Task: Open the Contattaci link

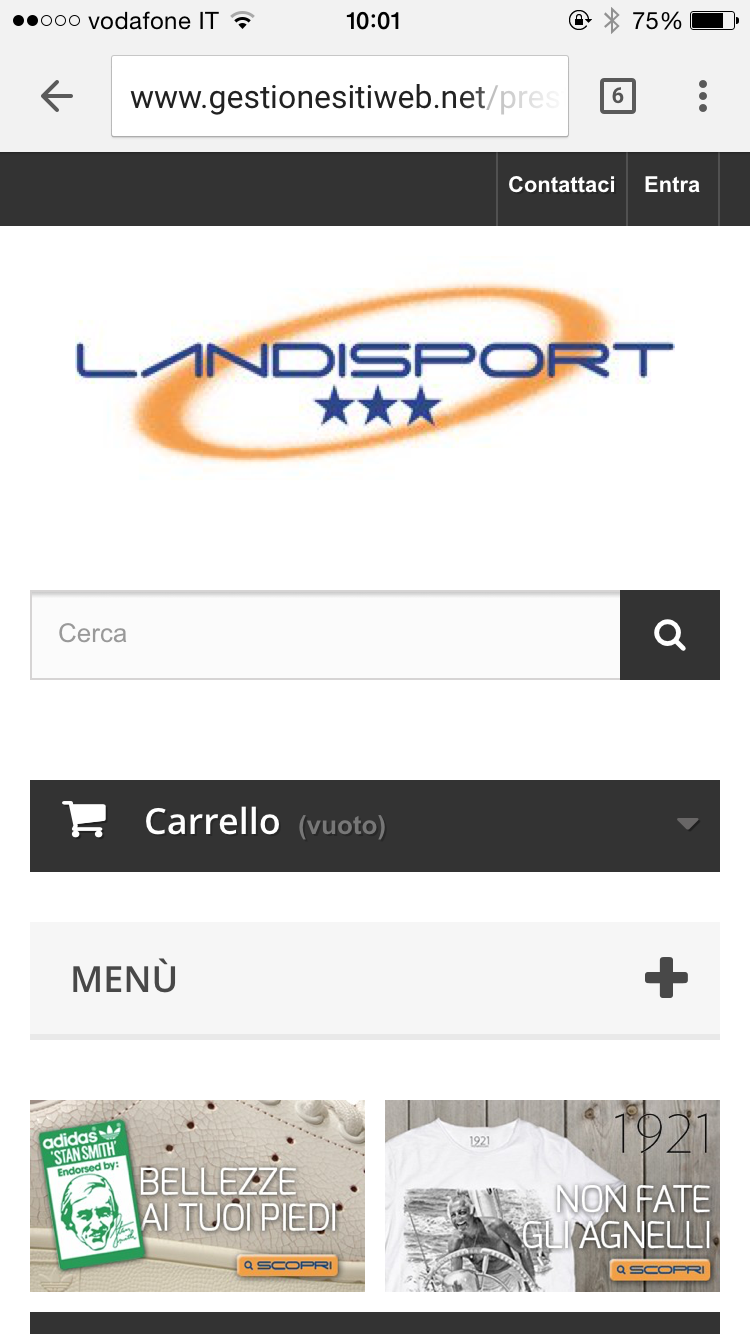Action: tap(561, 185)
